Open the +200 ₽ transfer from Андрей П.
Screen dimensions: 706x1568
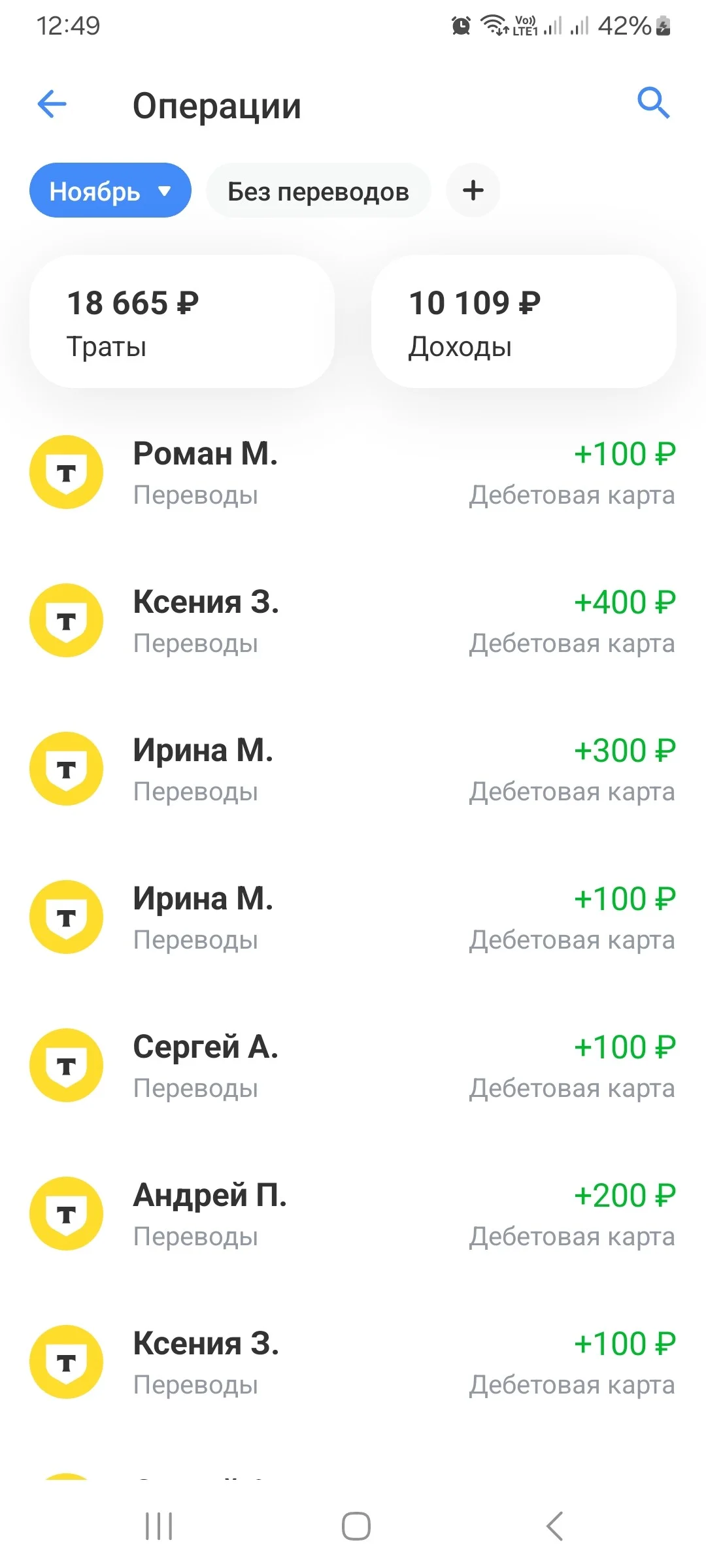pyautogui.click(x=353, y=1215)
